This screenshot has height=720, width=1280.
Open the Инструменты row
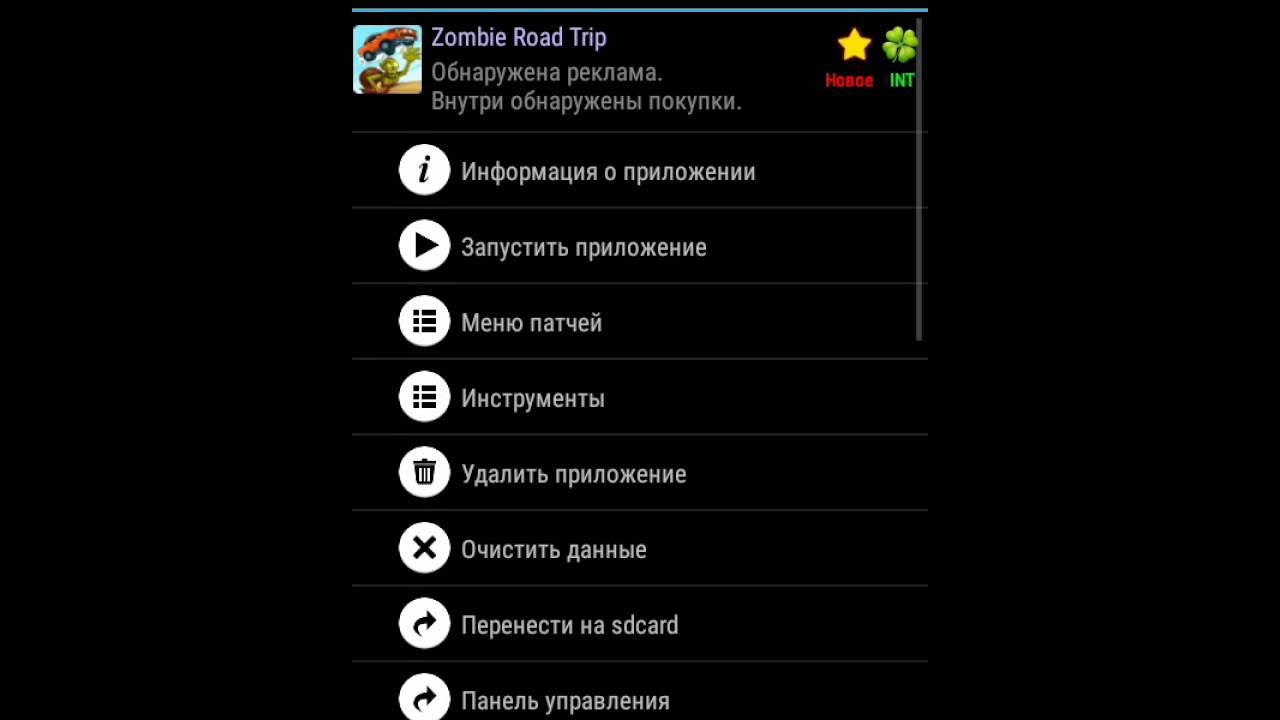(x=532, y=398)
